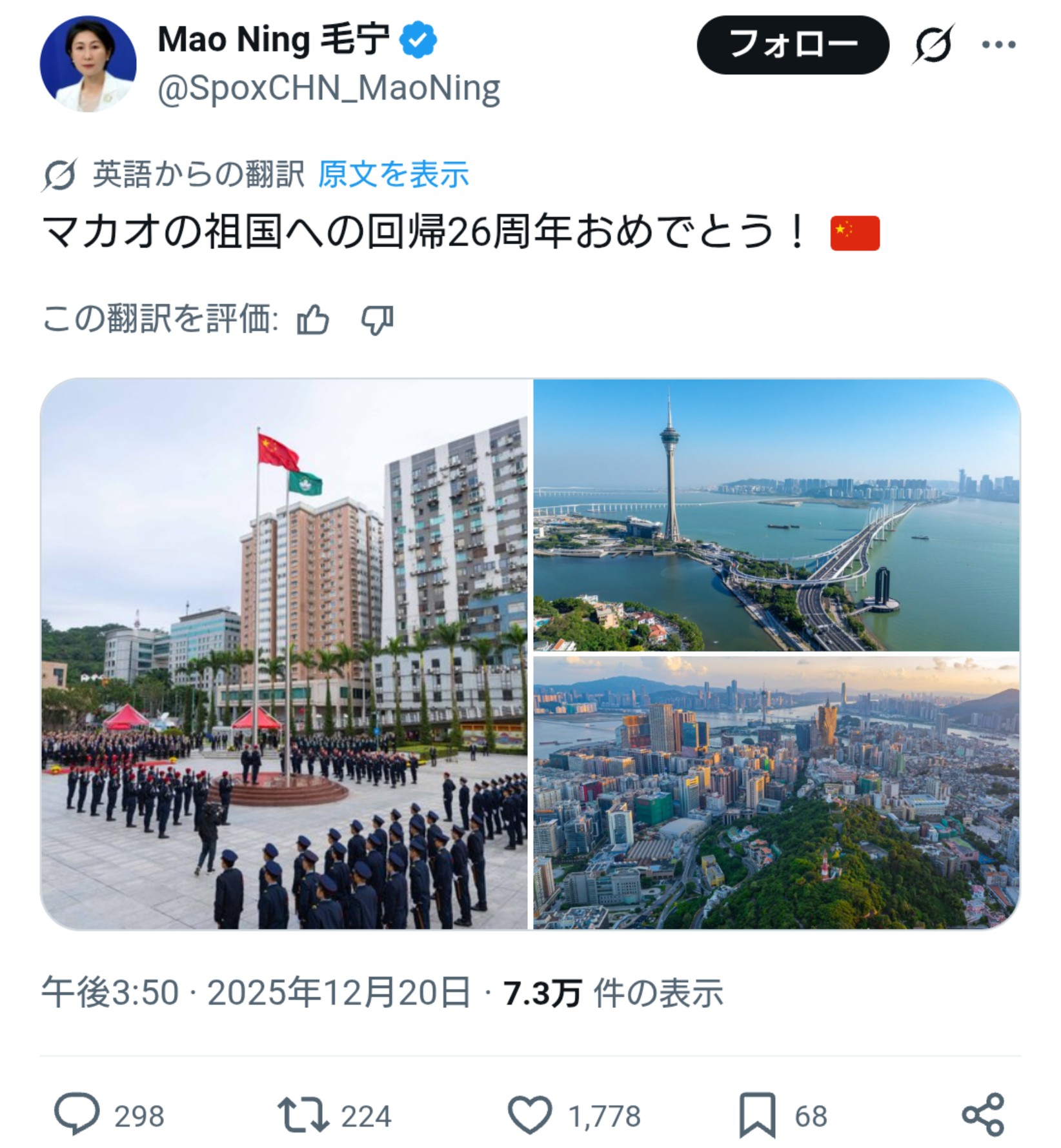The width and height of the screenshot is (1061, 1148).
Task: Open Mao Ning's profile picture
Action: point(88,64)
